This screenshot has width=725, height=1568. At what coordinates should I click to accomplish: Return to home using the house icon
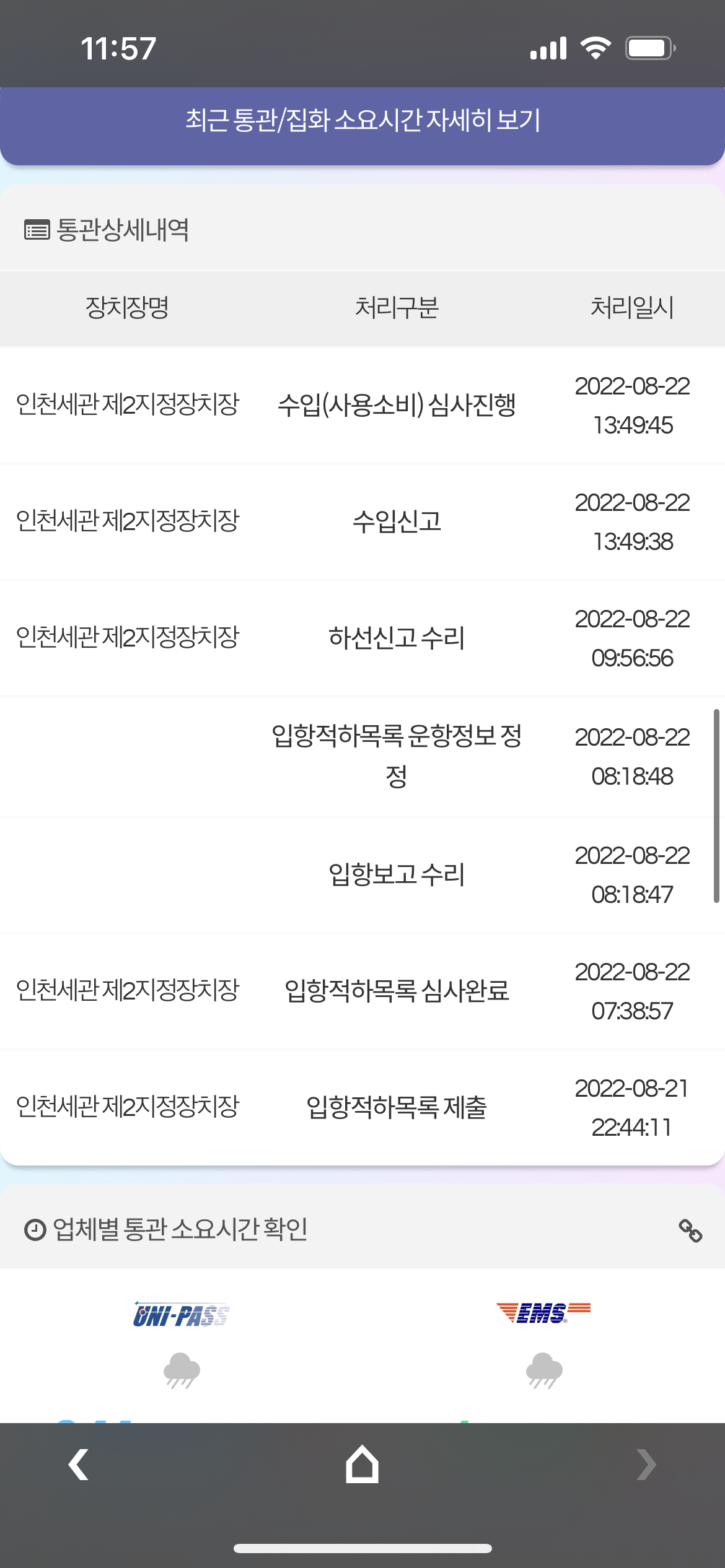tap(362, 1464)
